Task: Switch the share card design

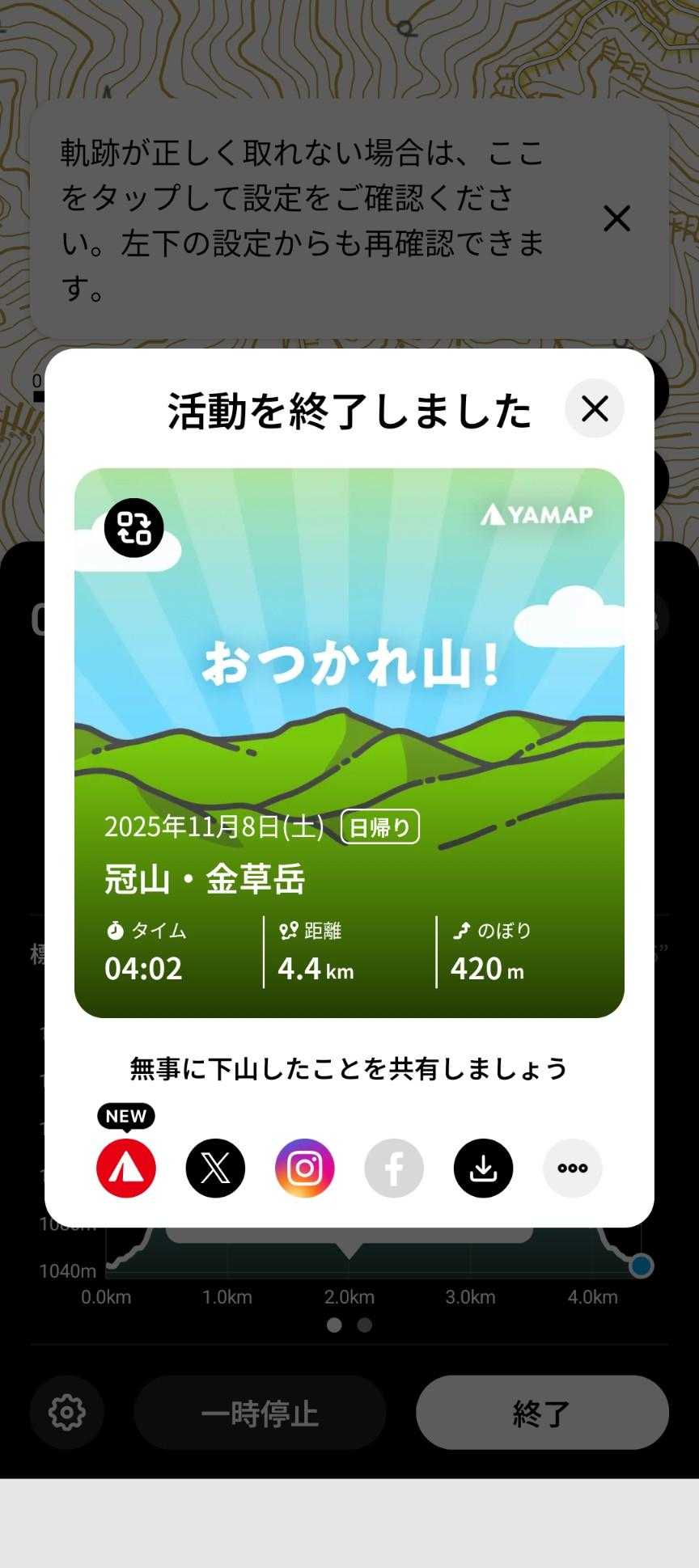Action: [133, 528]
